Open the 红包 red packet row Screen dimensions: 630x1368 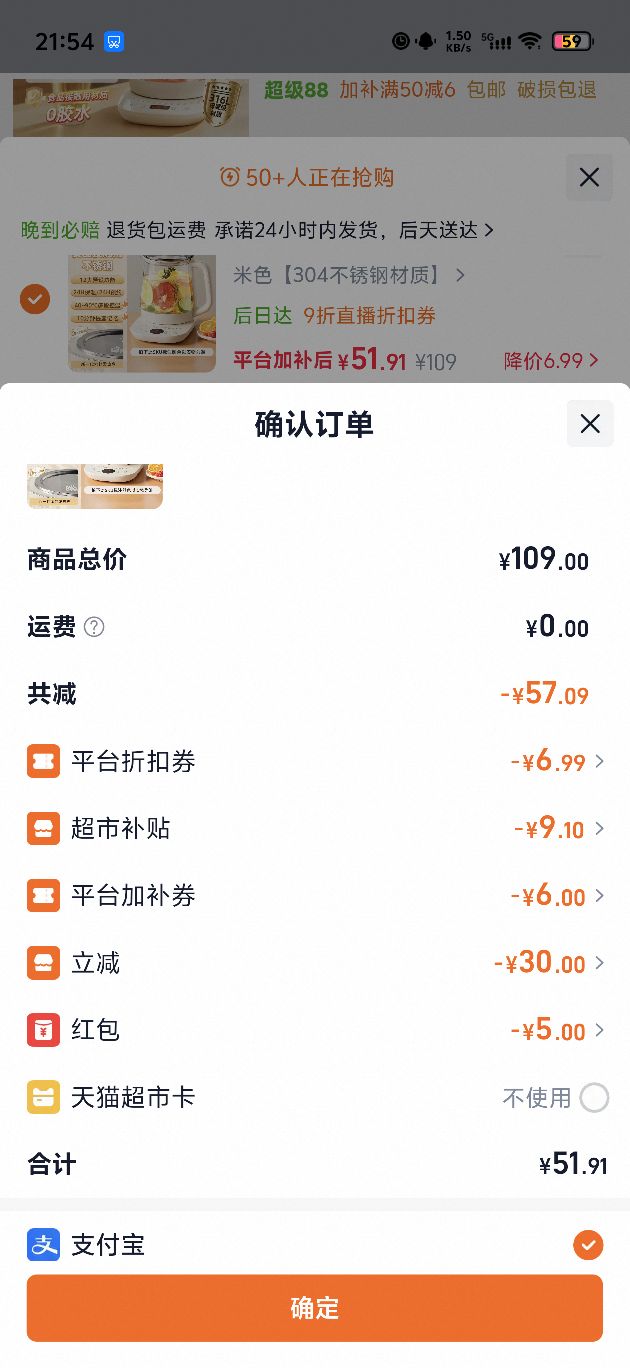click(x=315, y=1030)
